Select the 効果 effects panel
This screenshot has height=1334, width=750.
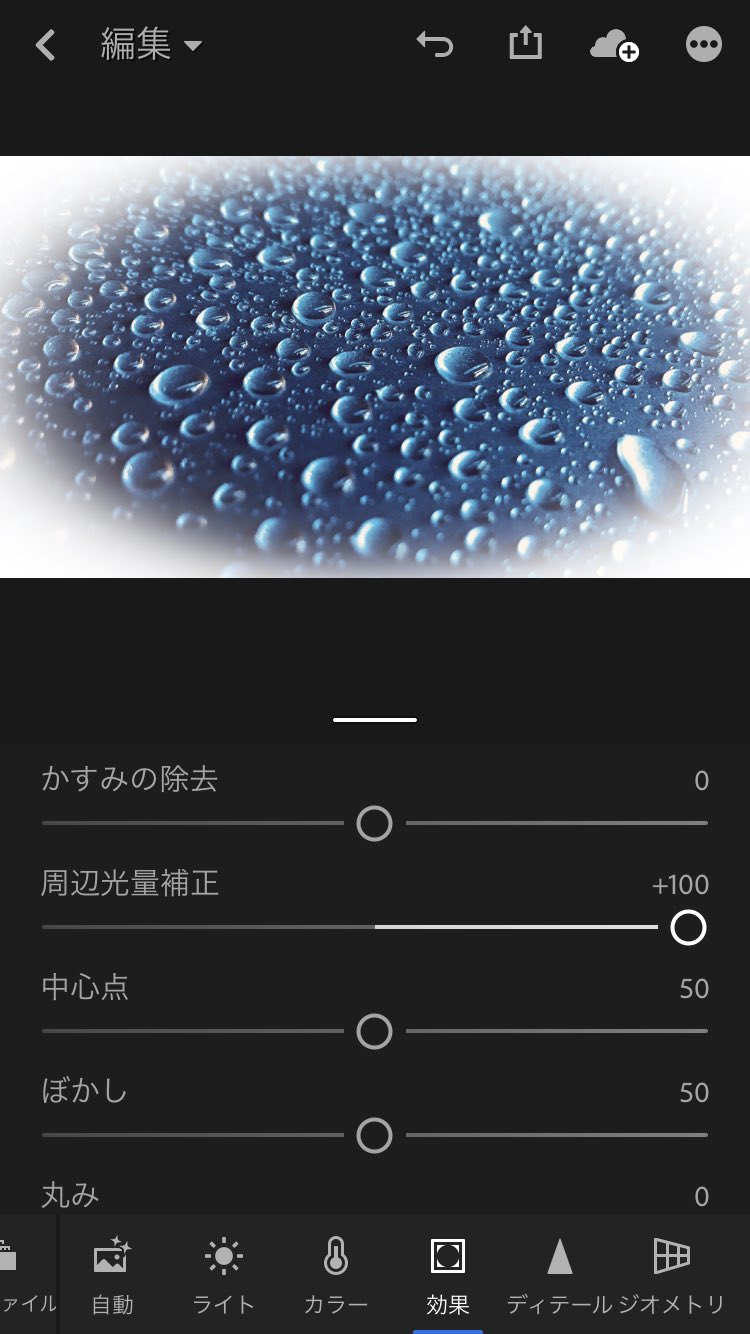click(448, 1274)
